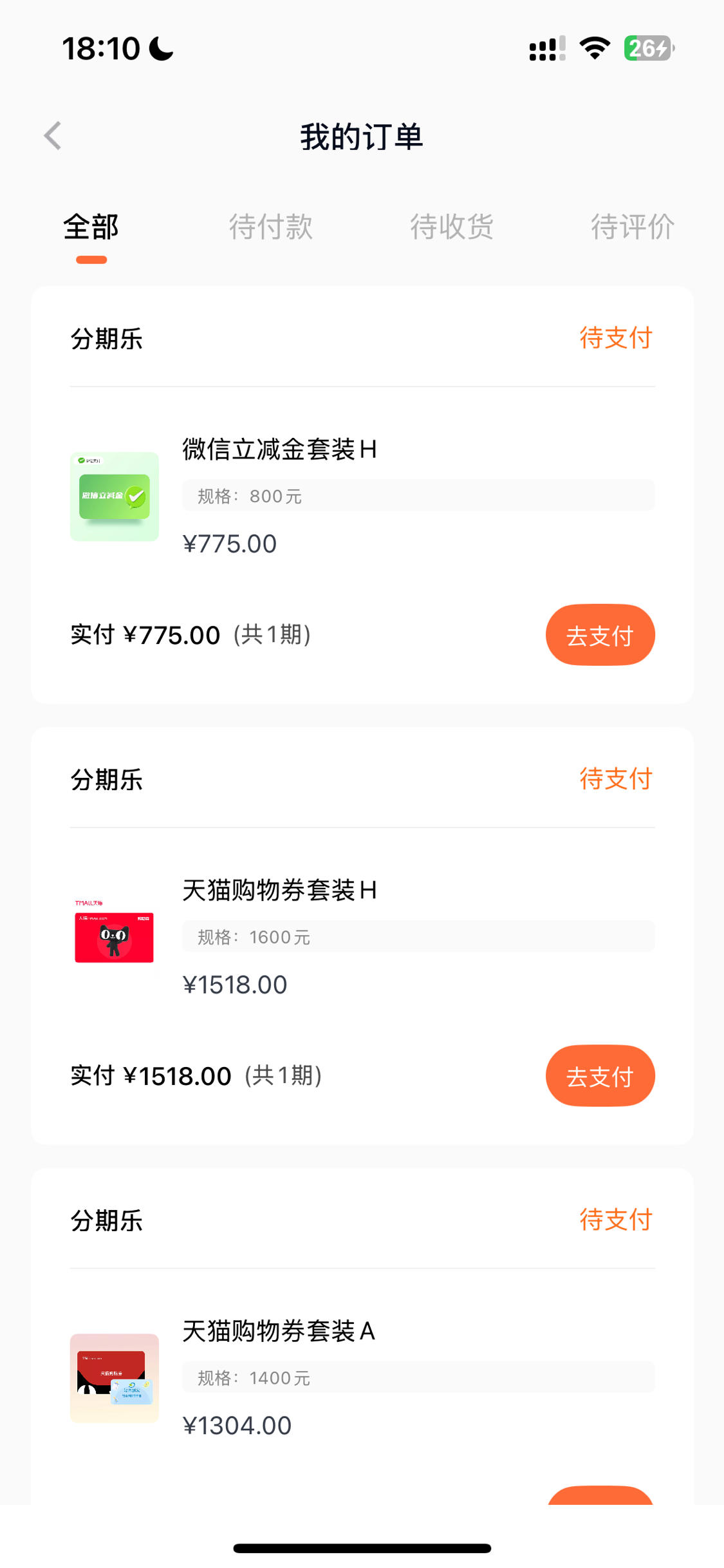Image resolution: width=724 pixels, height=1568 pixels.
Task: Open the 微信立减金套装H order
Action: coord(362,496)
